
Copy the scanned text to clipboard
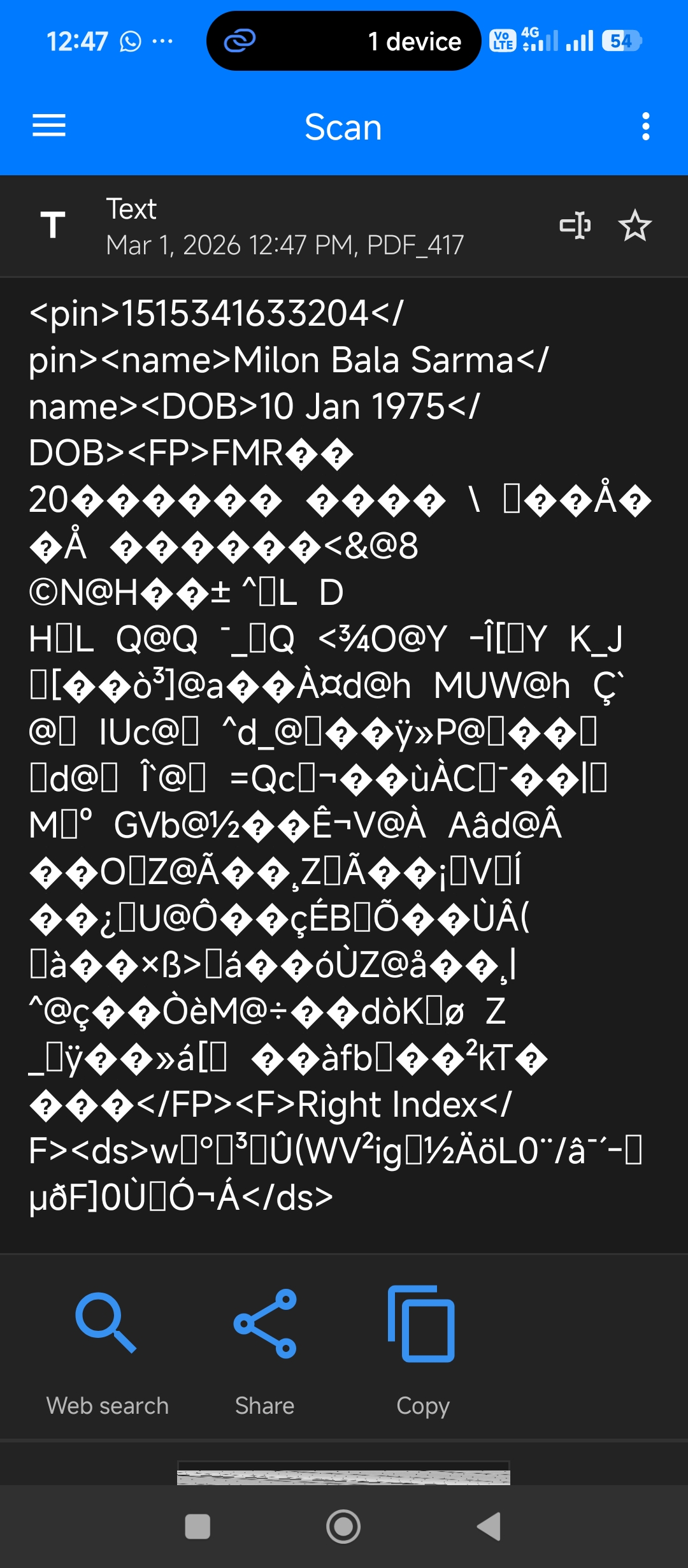(x=422, y=1347)
